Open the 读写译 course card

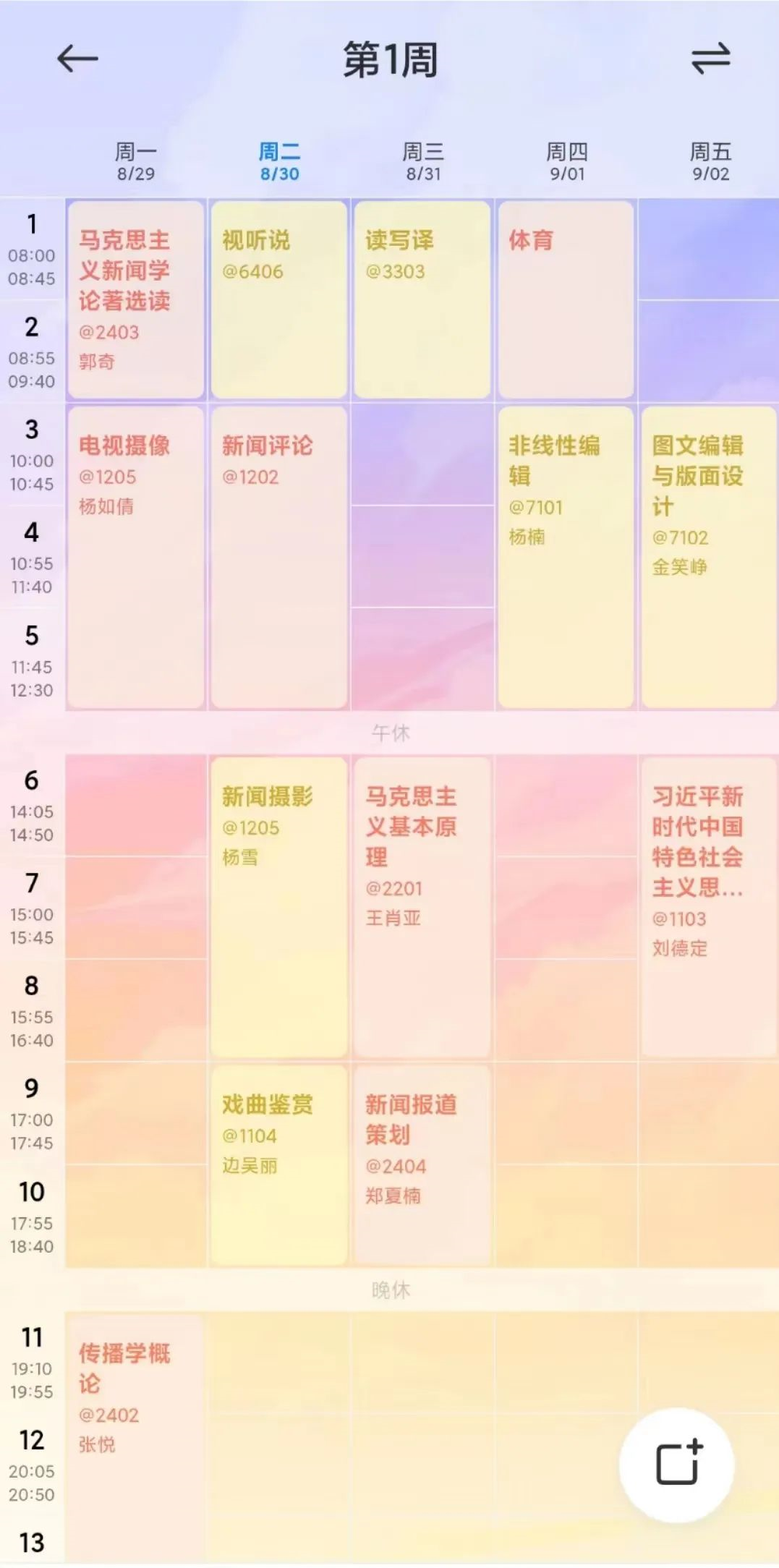tap(422, 299)
